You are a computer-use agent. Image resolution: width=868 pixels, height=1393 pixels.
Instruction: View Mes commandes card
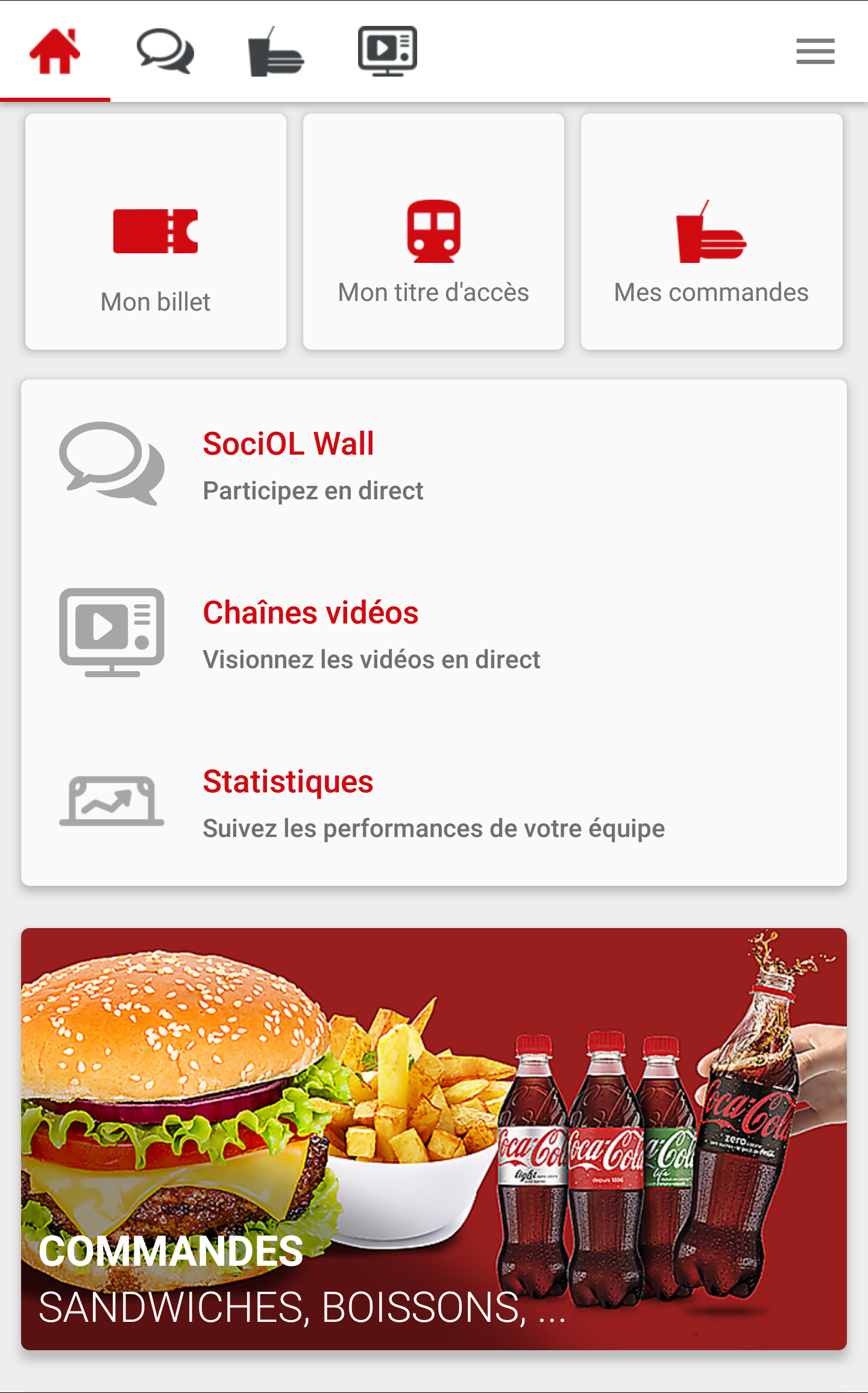[x=711, y=232]
